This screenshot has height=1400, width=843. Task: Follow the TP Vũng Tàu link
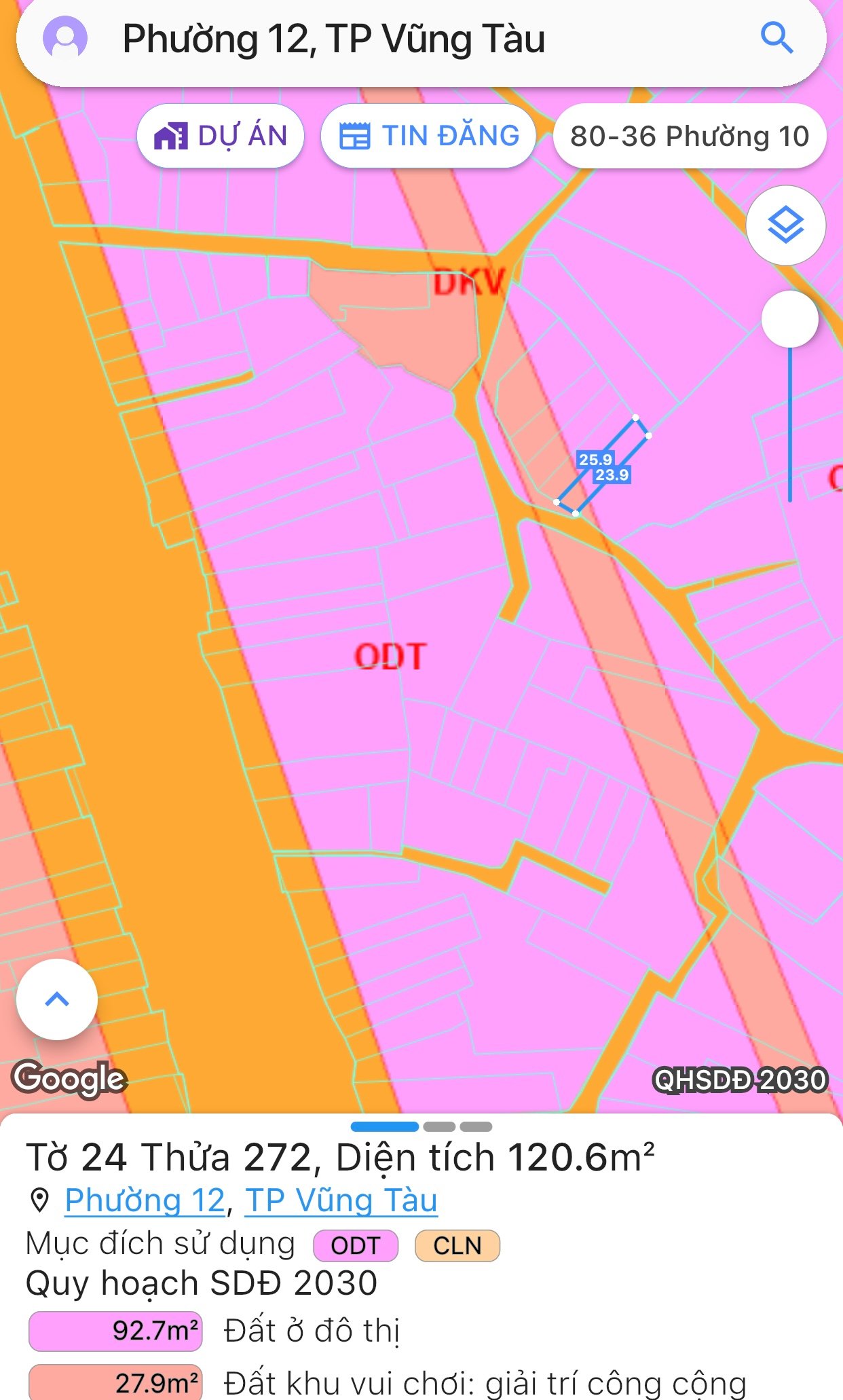(341, 1200)
